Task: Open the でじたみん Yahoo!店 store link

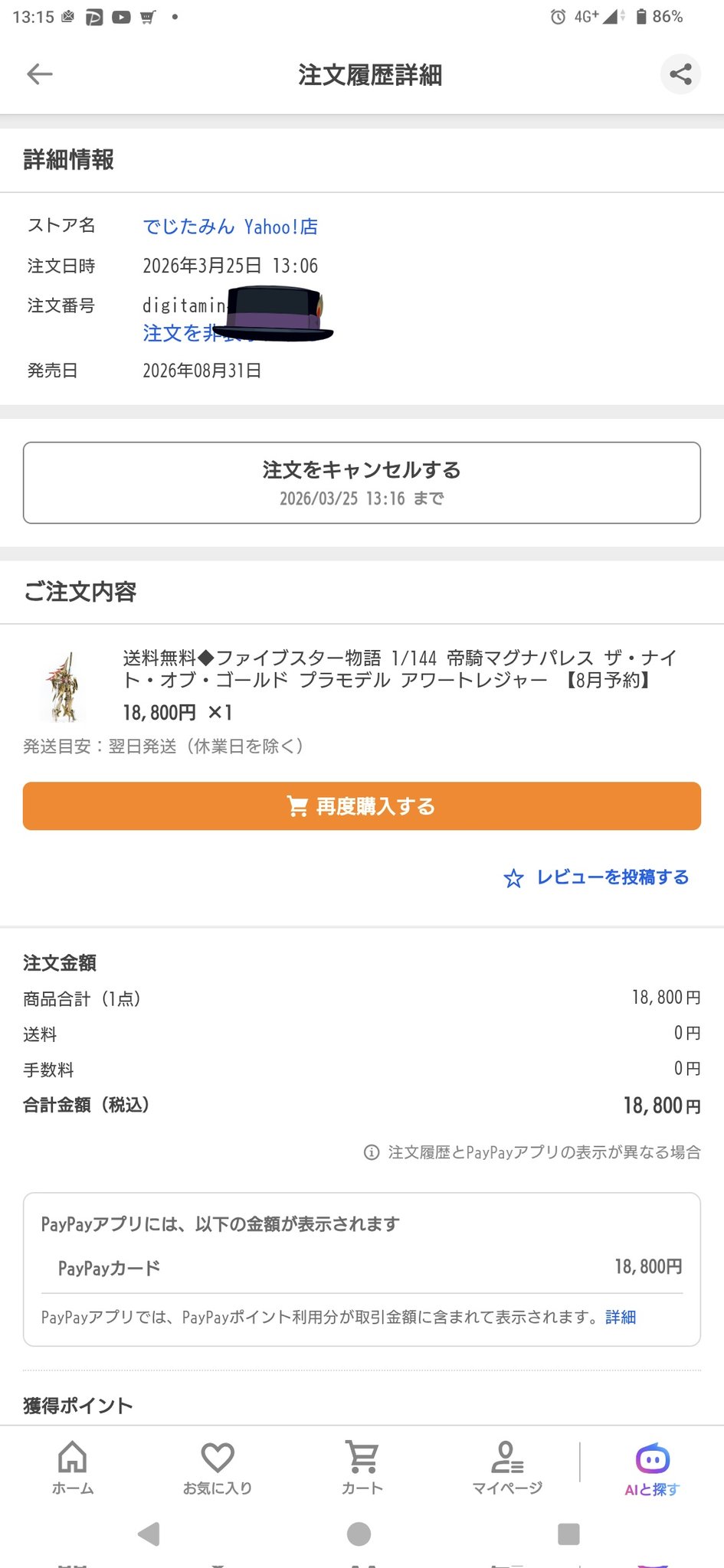Action: (230, 227)
